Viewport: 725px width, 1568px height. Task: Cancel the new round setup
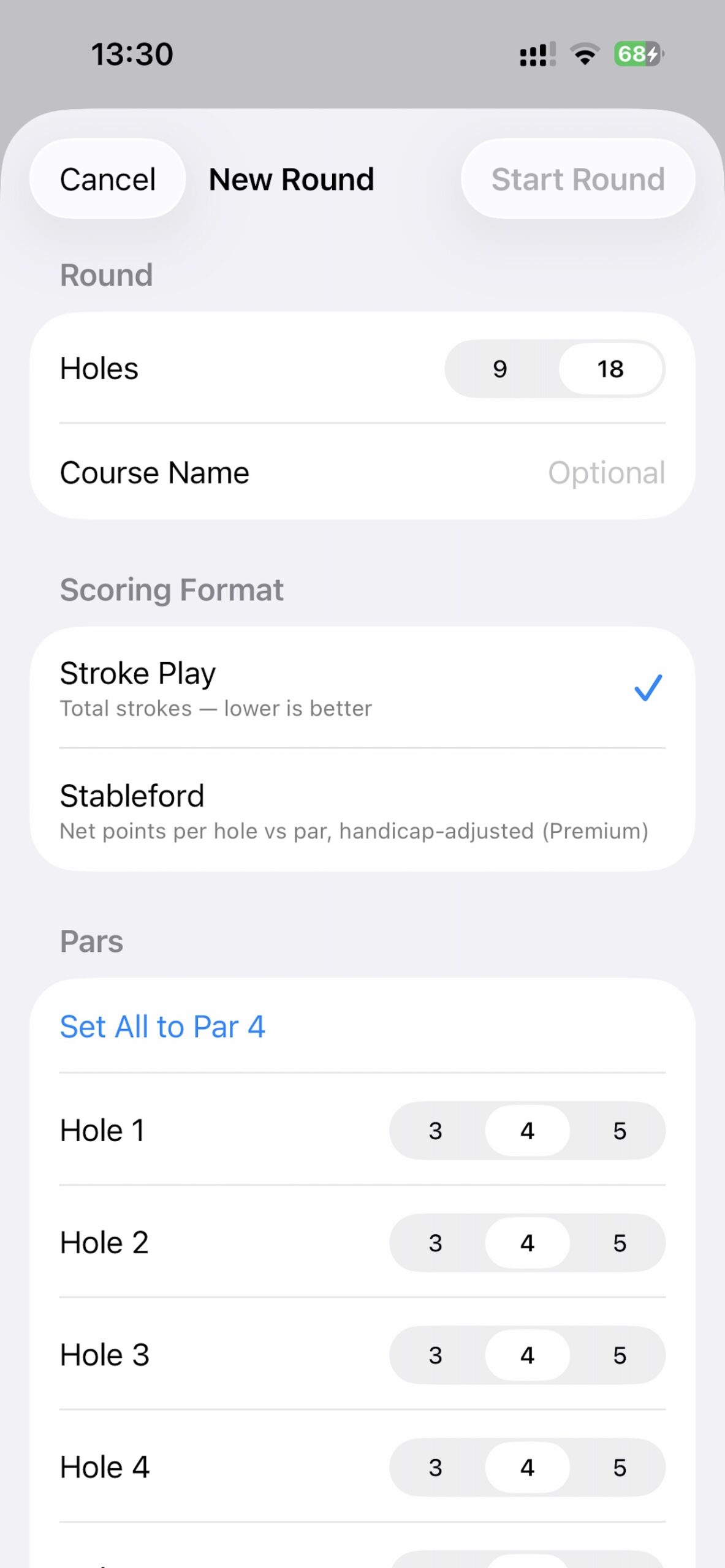pyautogui.click(x=107, y=179)
